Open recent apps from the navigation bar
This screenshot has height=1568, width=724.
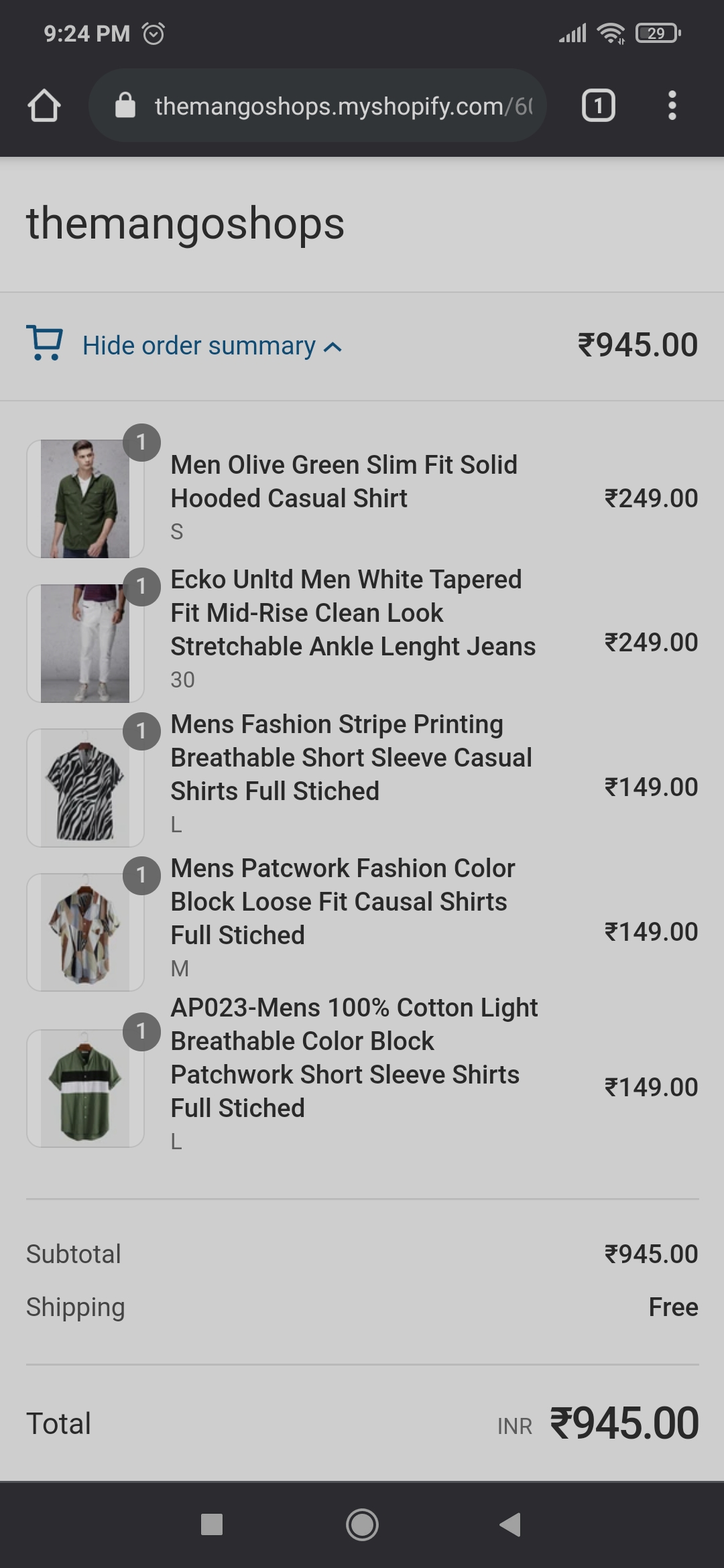click(x=212, y=1524)
